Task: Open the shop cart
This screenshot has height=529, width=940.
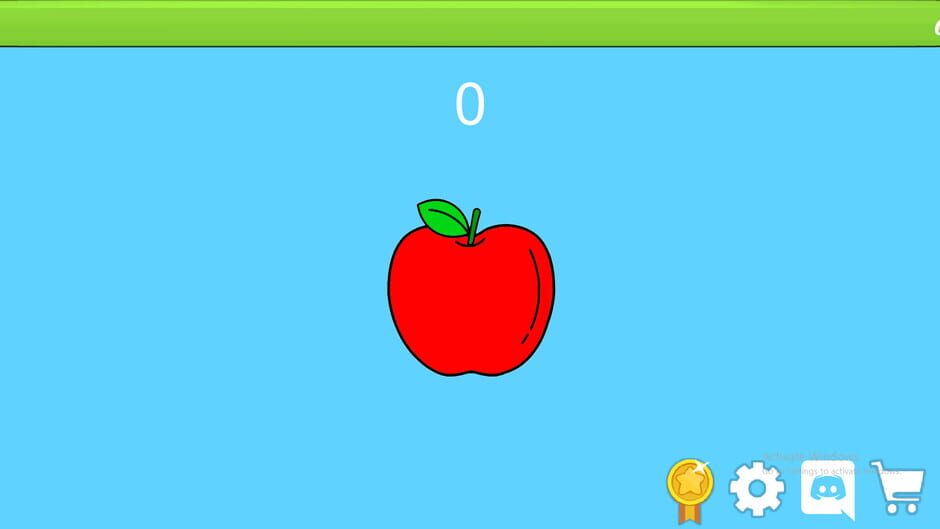Action: [x=898, y=488]
